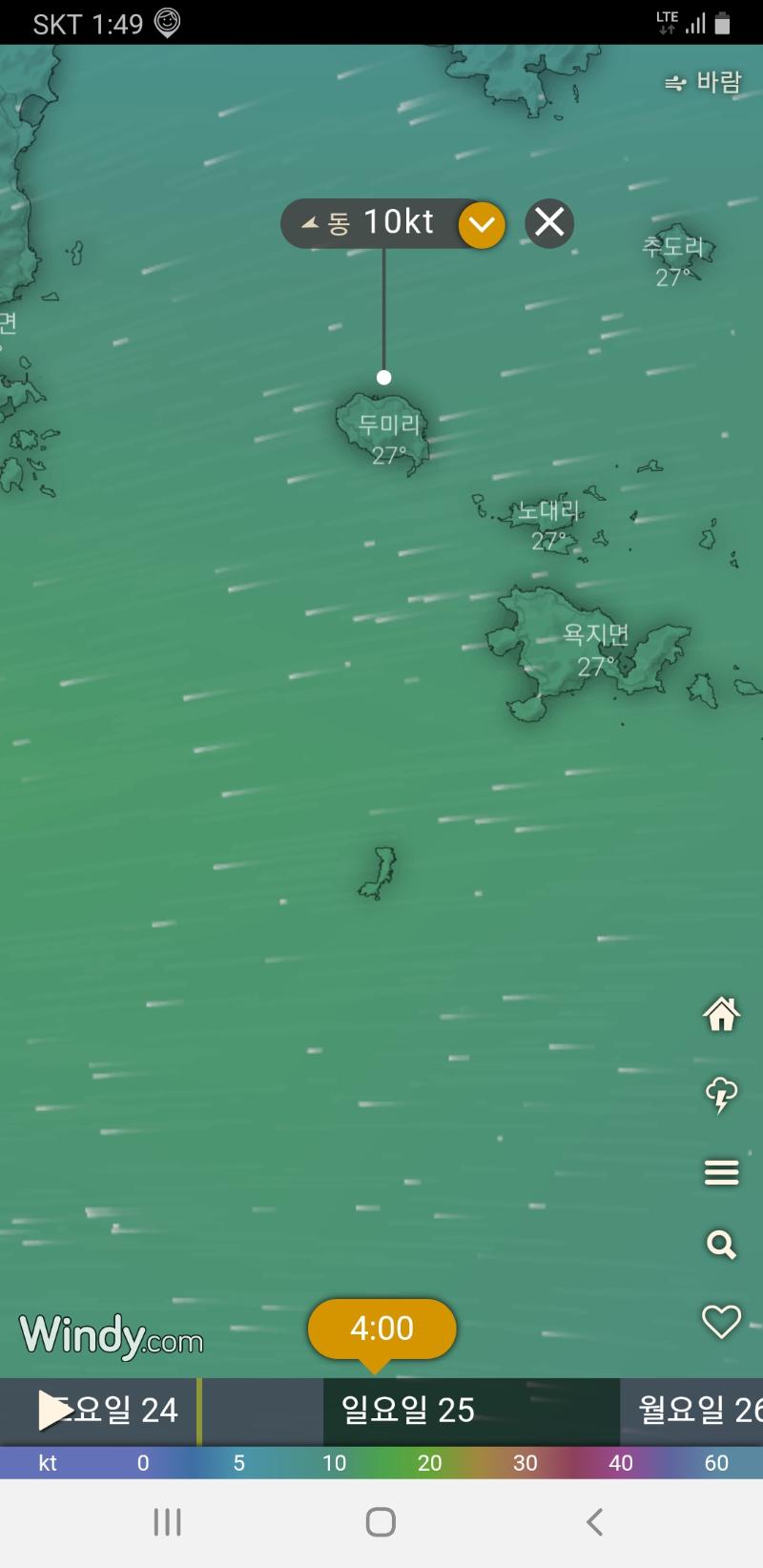Image resolution: width=763 pixels, height=1568 pixels.
Task: Open the 바람 wind layer selector
Action: pos(704,83)
